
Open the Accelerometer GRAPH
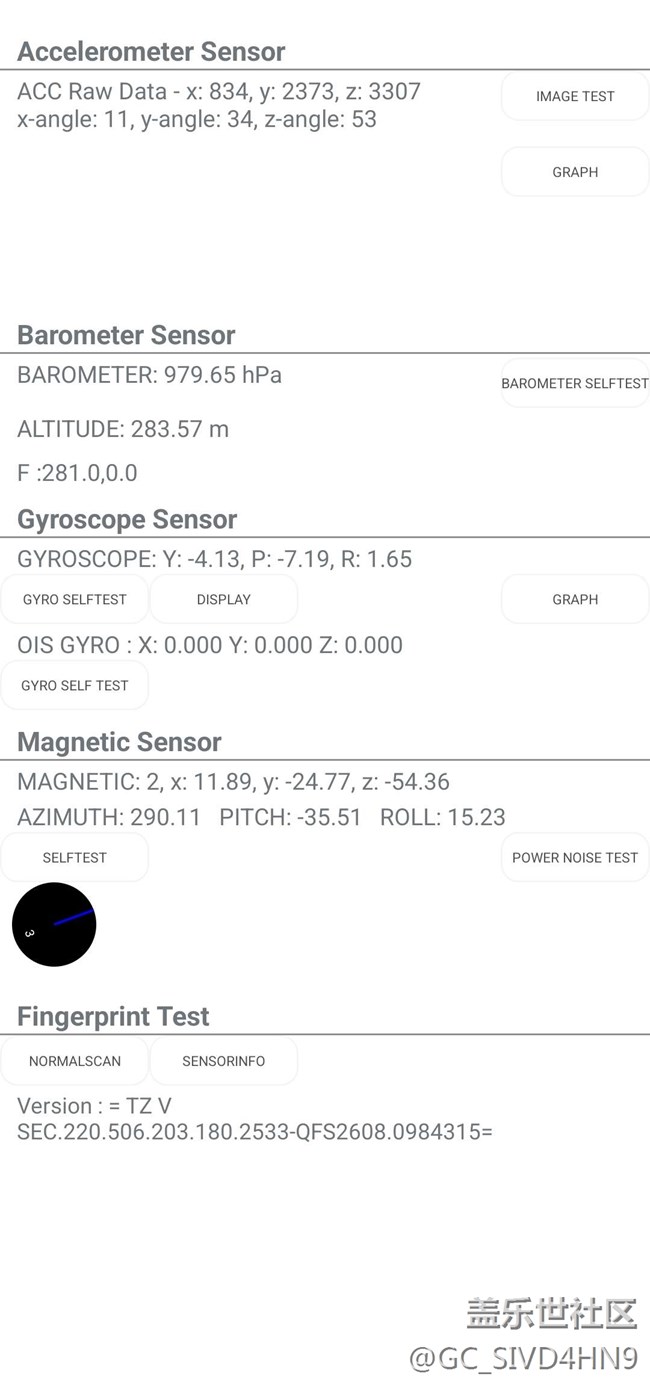tap(575, 172)
